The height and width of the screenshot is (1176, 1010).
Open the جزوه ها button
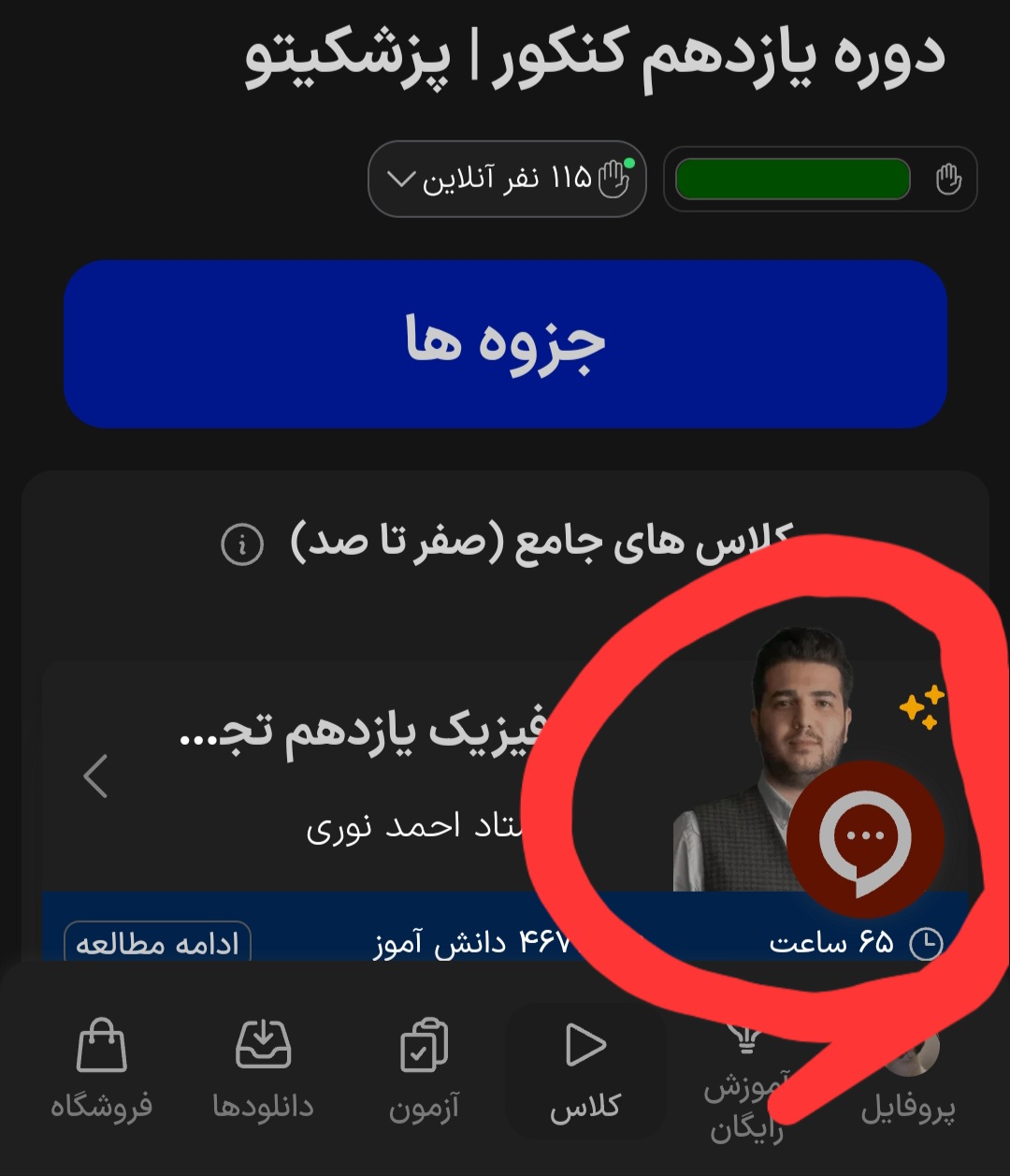pos(505,343)
